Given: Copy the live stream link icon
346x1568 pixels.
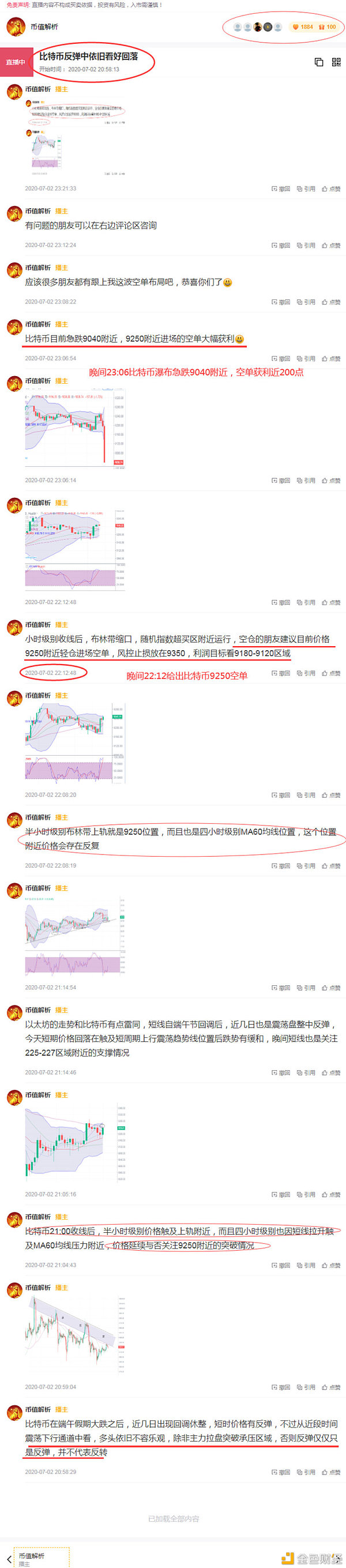Looking at the screenshot, I should (x=319, y=62).
